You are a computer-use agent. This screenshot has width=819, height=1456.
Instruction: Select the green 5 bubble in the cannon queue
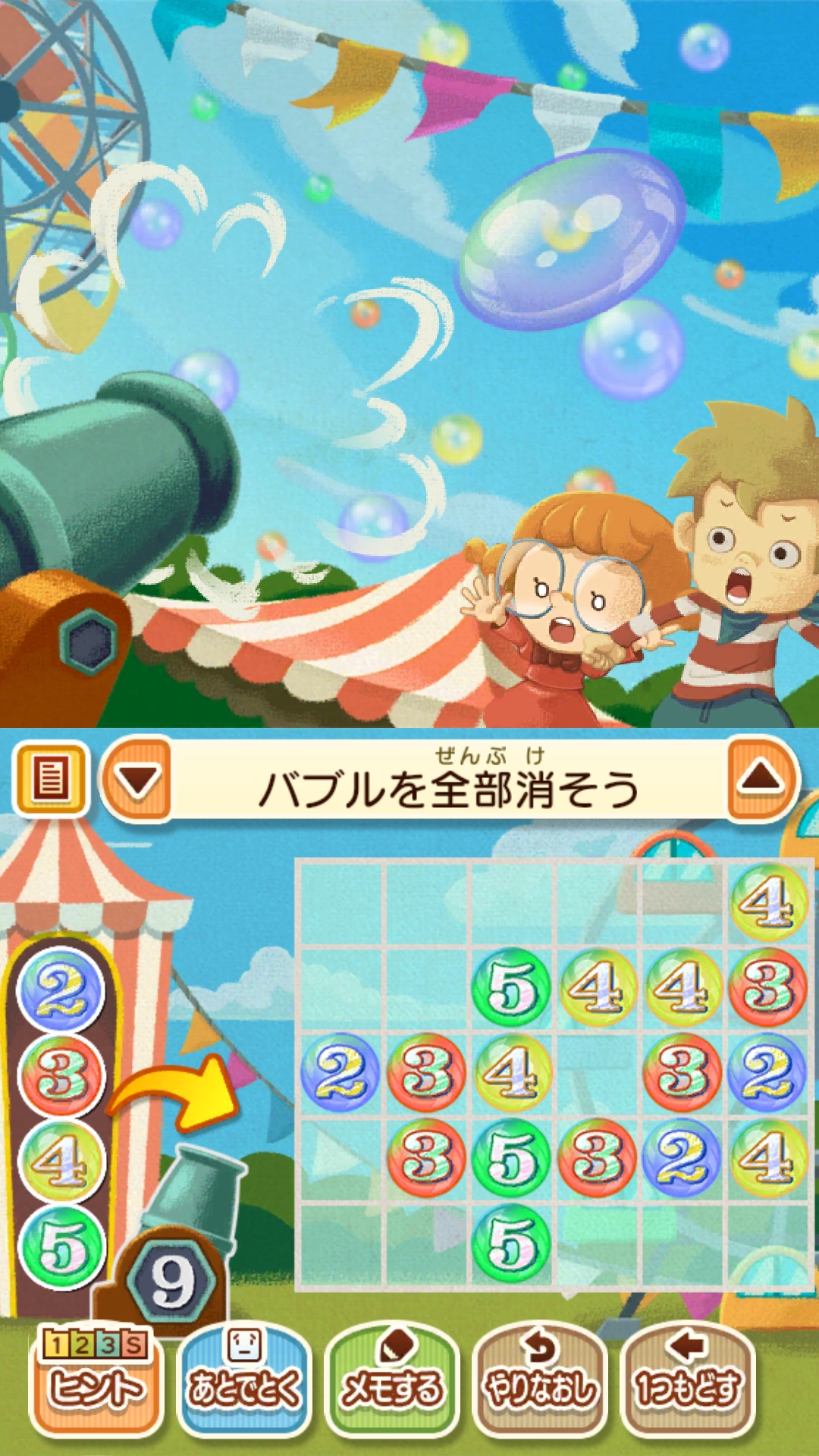(x=61, y=1247)
